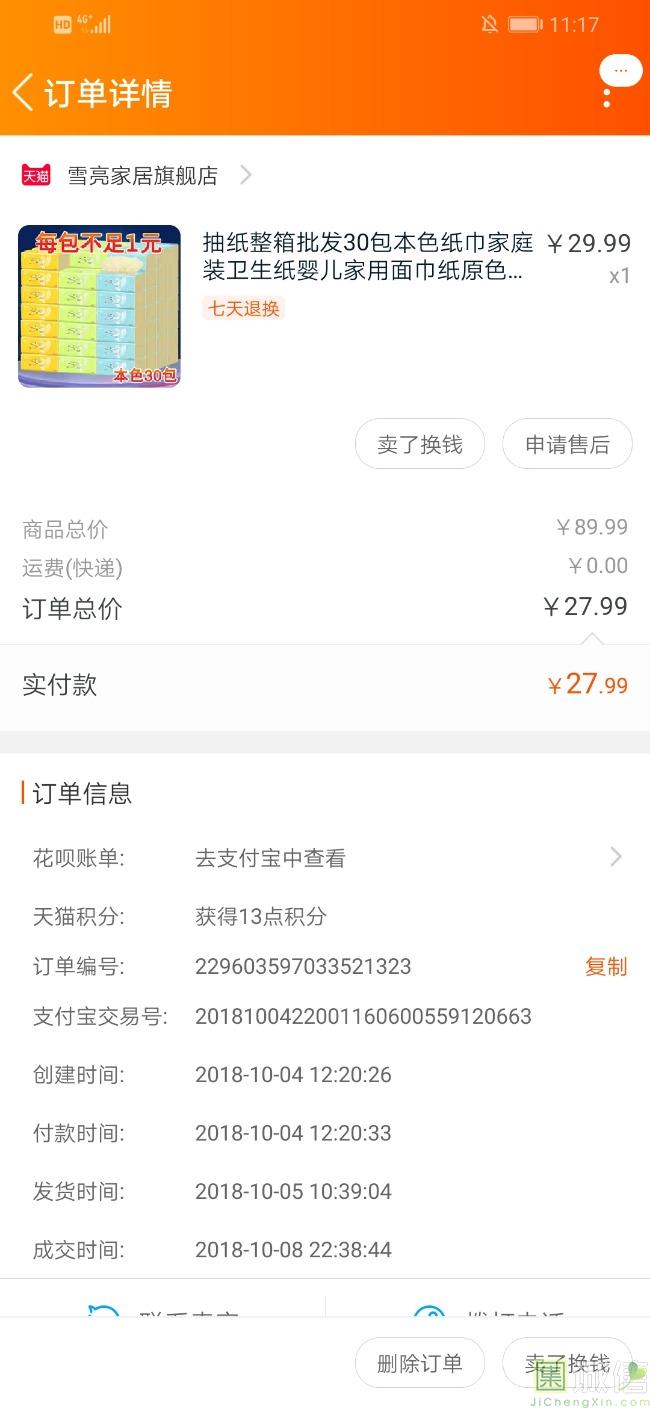Tap 卖了换钱 next to 申请售后
650x1408 pixels.
(420, 444)
